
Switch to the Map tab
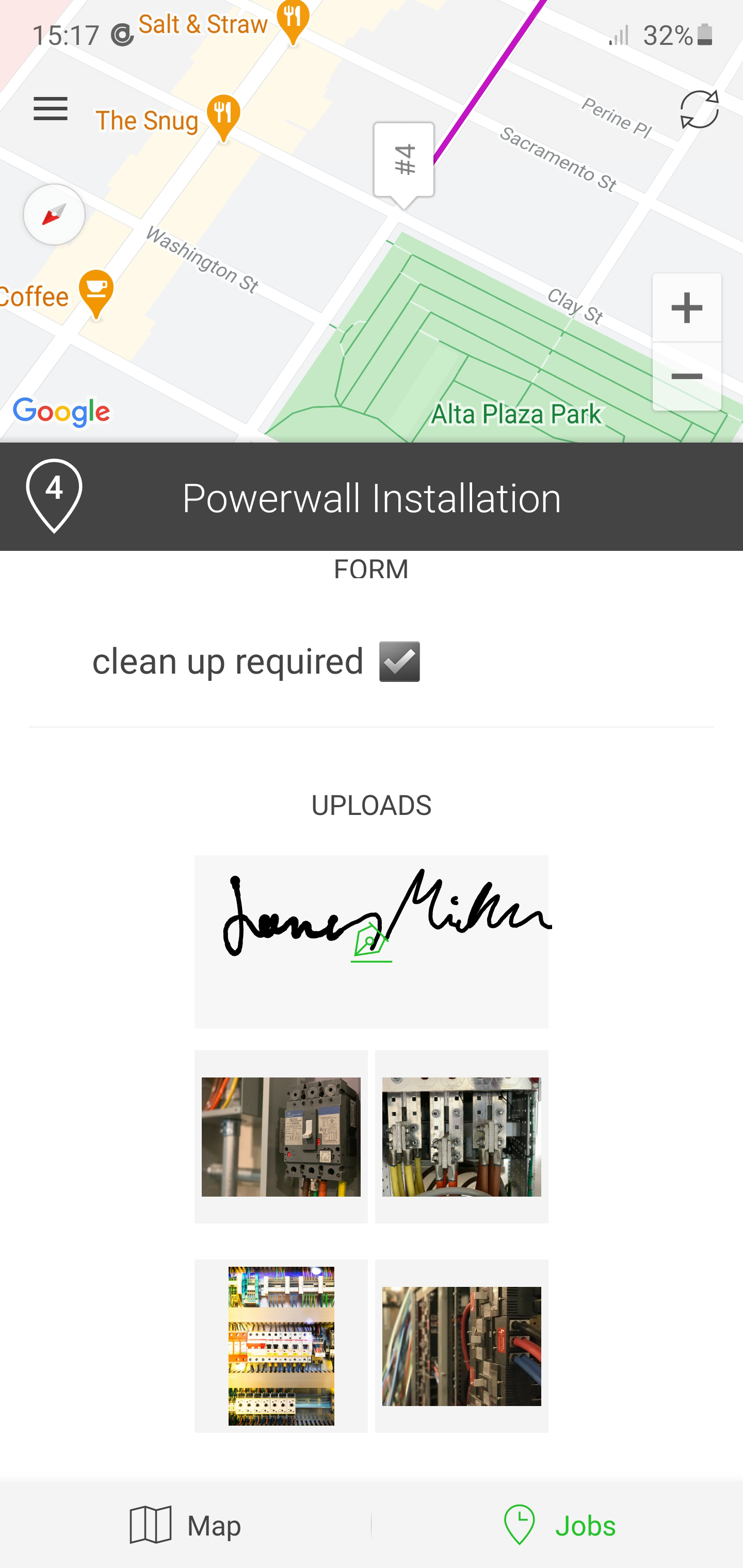(x=185, y=1525)
